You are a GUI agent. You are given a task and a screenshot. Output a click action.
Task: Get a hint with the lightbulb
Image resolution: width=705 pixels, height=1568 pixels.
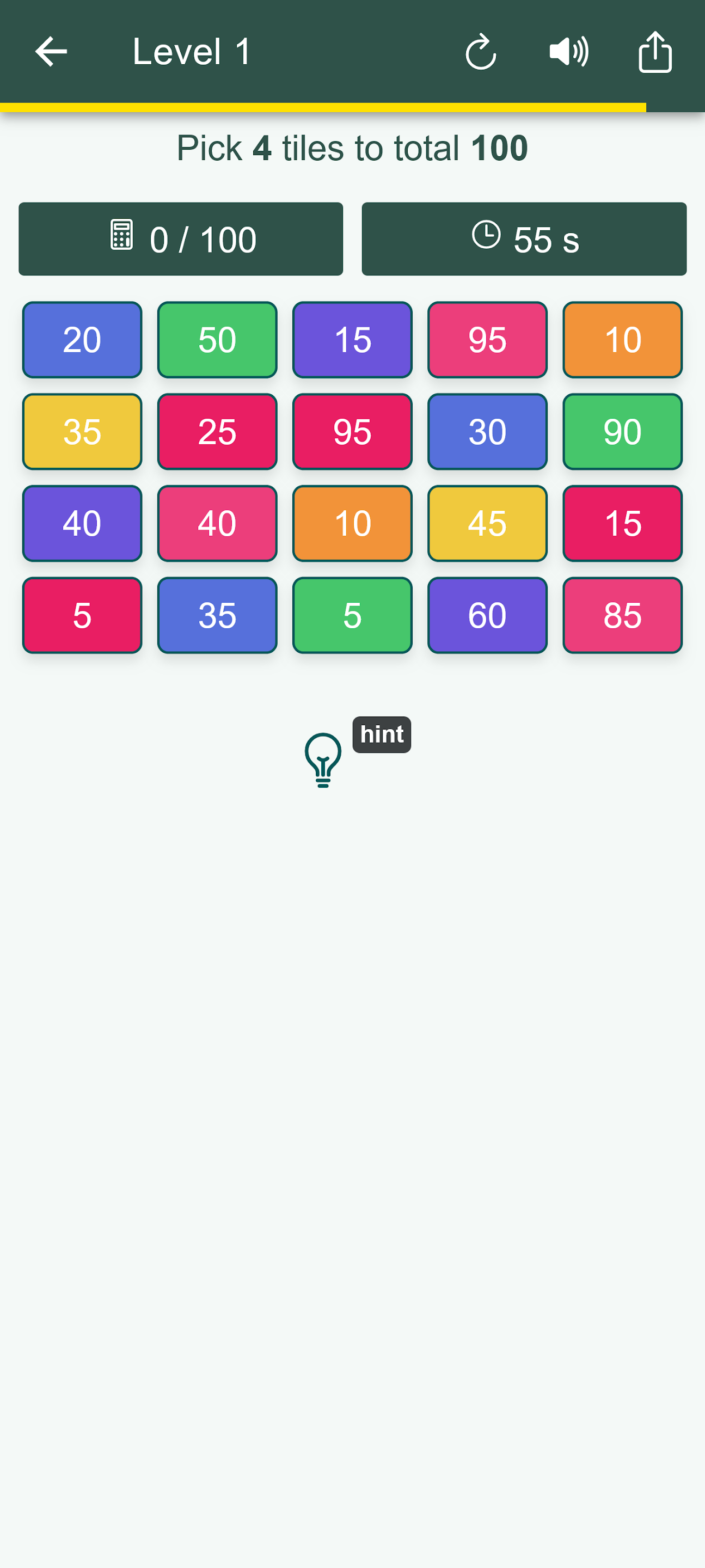323,759
